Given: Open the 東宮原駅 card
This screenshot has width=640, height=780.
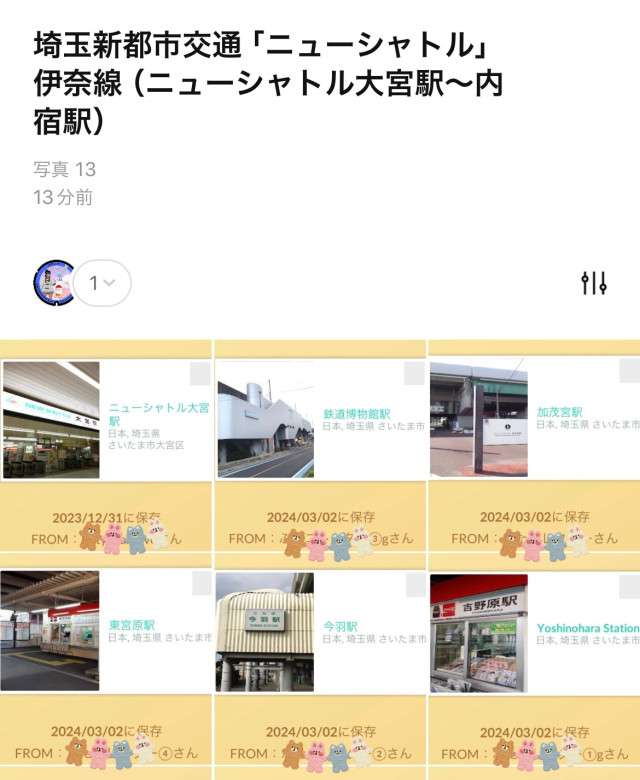Looking at the screenshot, I should (x=105, y=631).
